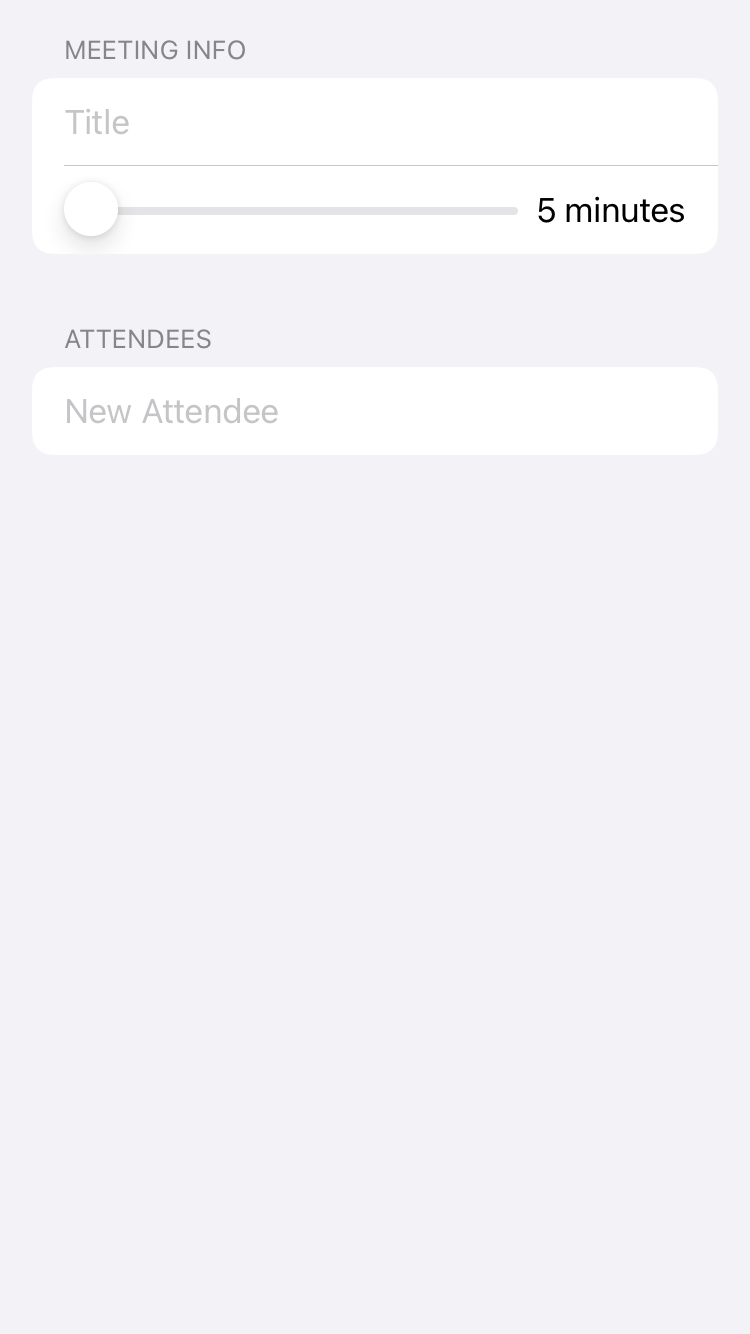Image resolution: width=750 pixels, height=1334 pixels.
Task: Click empty area below attendees section
Action: (x=375, y=700)
